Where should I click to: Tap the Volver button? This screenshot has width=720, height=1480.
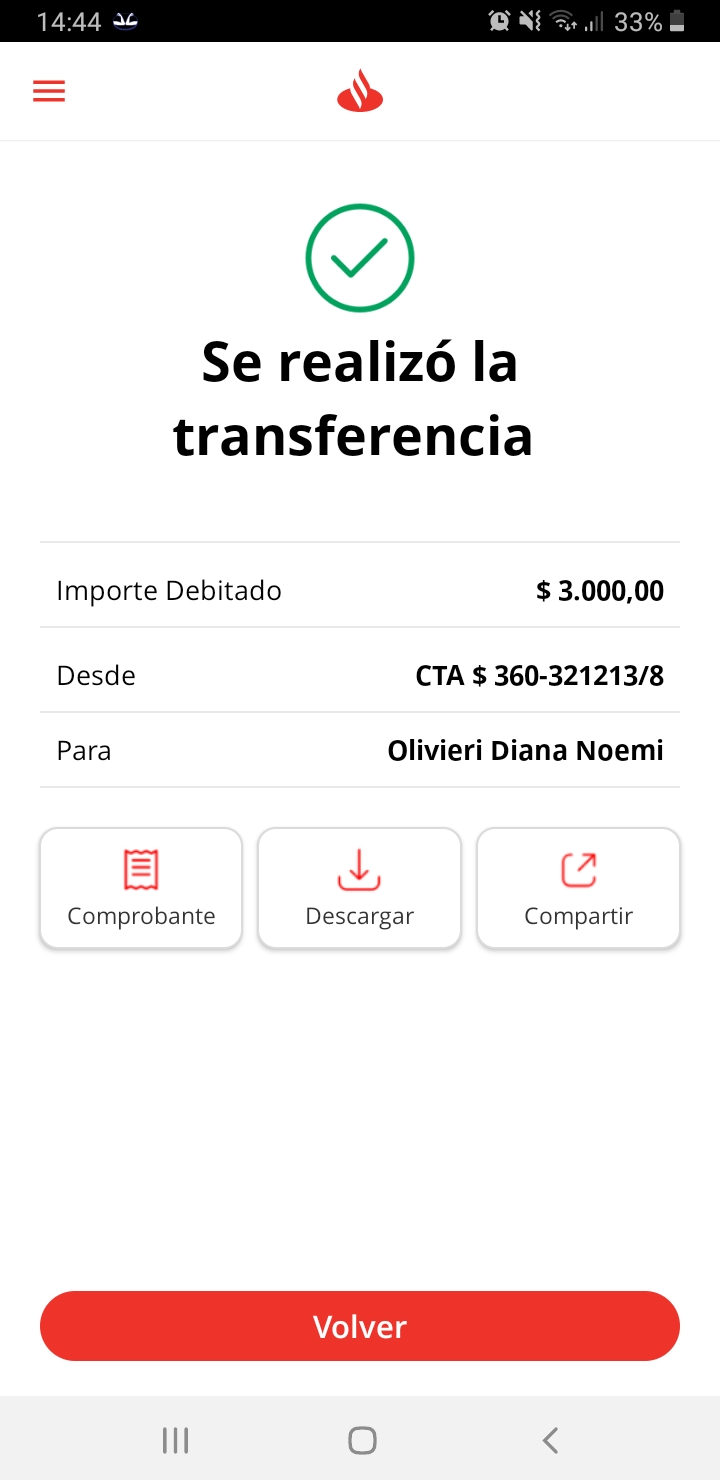(360, 1326)
